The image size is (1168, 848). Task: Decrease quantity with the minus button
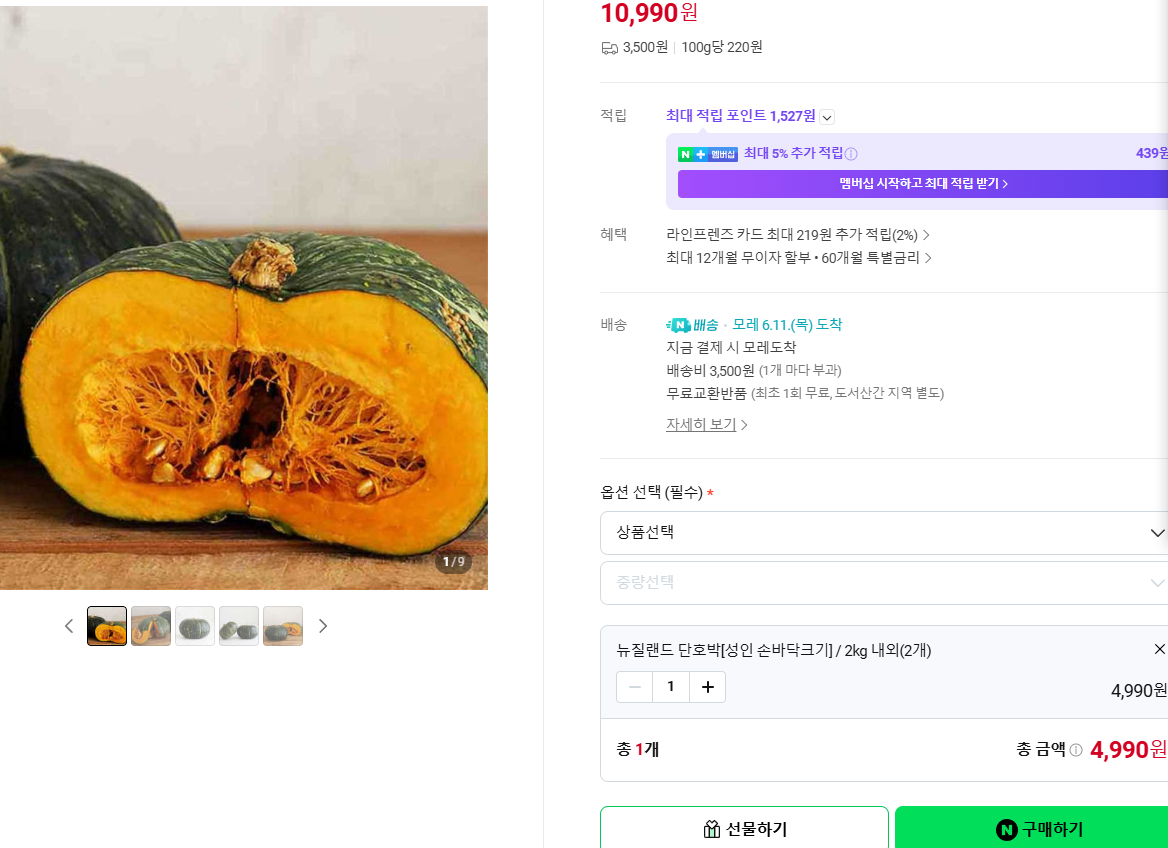pyautogui.click(x=635, y=687)
